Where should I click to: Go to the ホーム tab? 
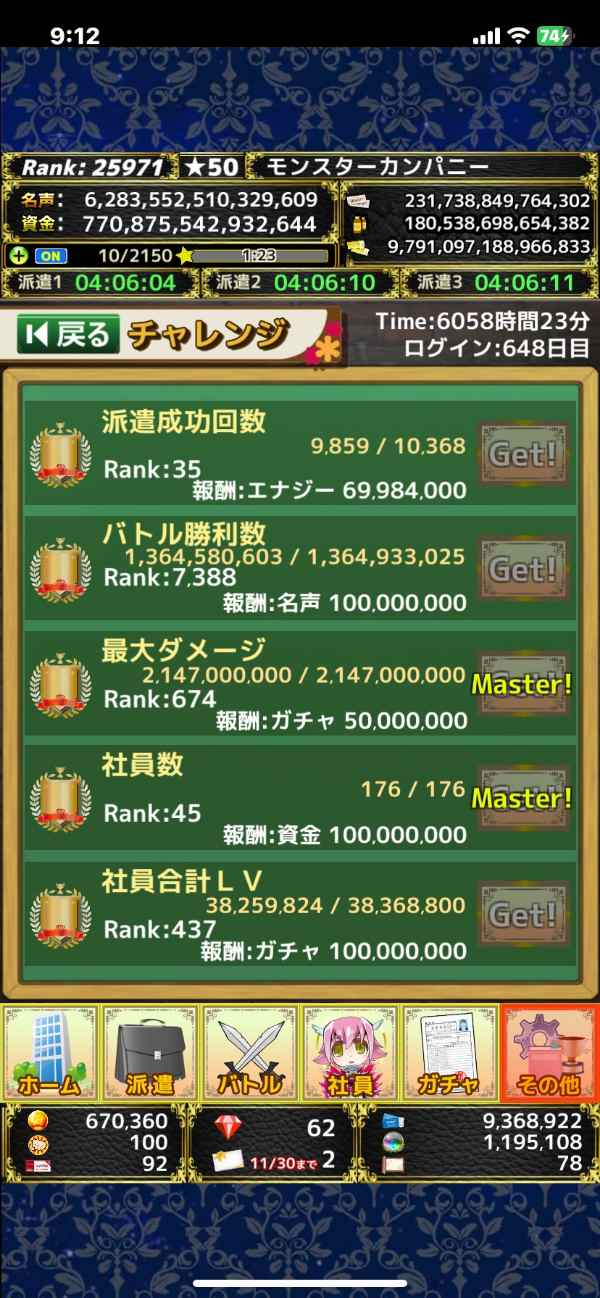50,1052
